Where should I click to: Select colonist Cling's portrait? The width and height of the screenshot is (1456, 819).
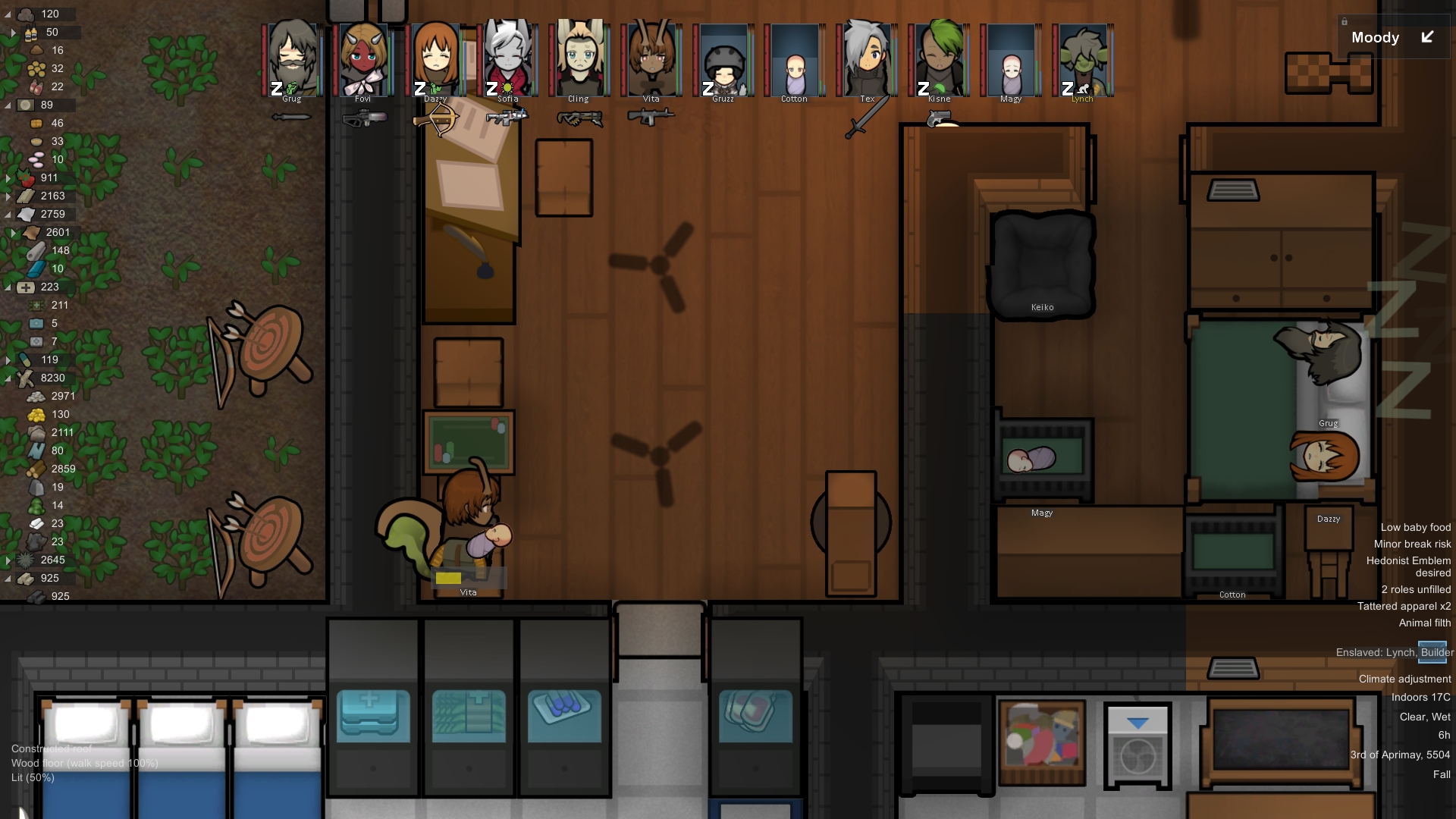tap(579, 59)
